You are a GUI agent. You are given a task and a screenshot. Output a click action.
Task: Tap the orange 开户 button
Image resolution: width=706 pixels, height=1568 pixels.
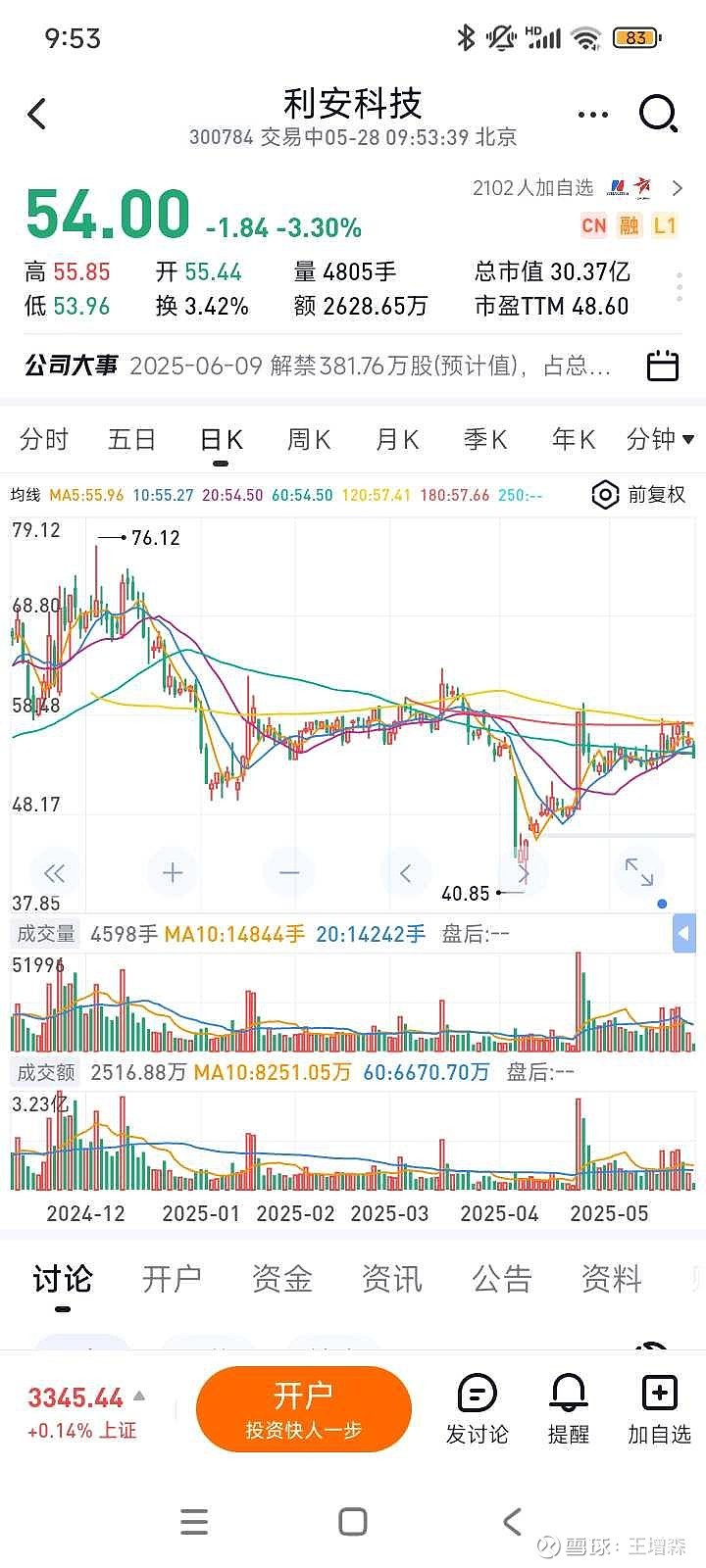tap(304, 1409)
